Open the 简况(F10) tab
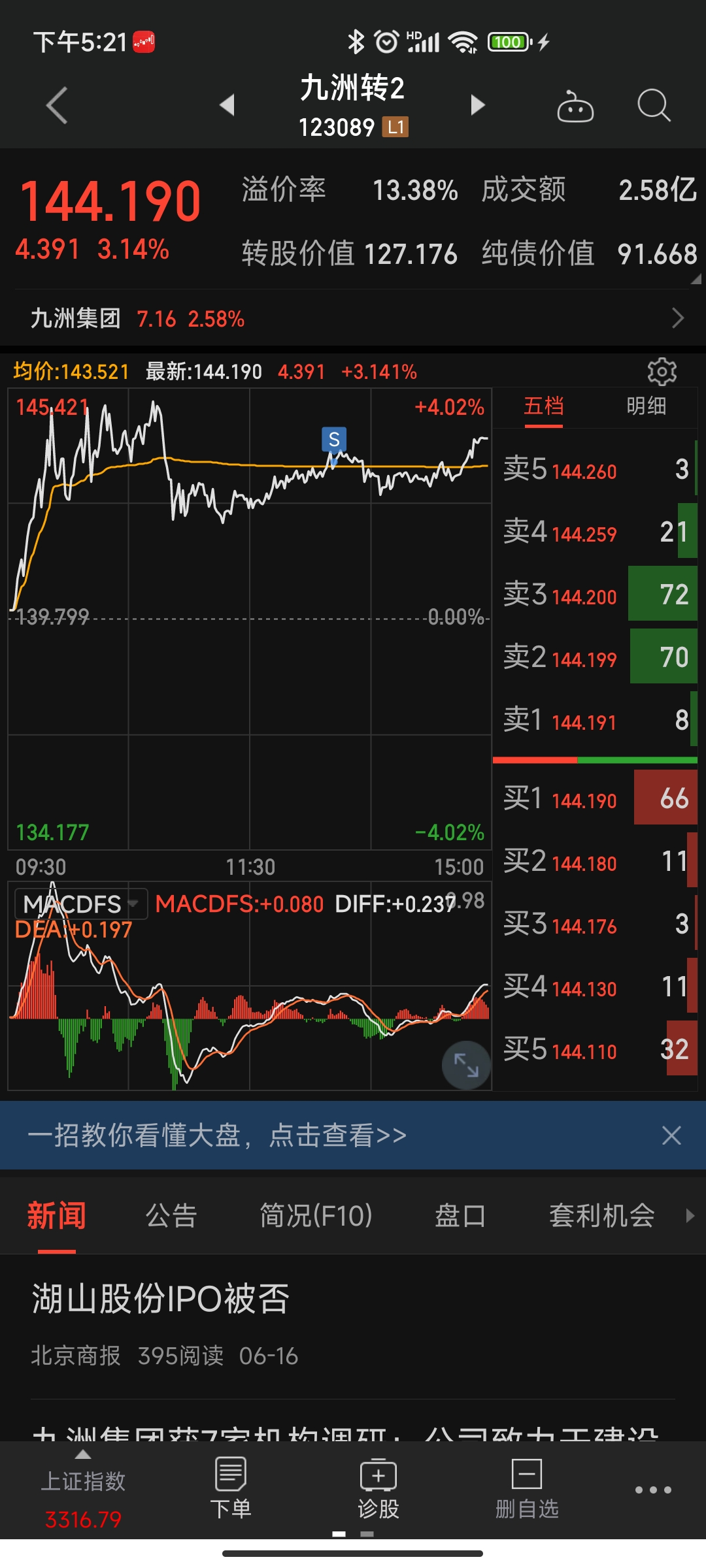Image resolution: width=706 pixels, height=1568 pixels. [316, 1216]
